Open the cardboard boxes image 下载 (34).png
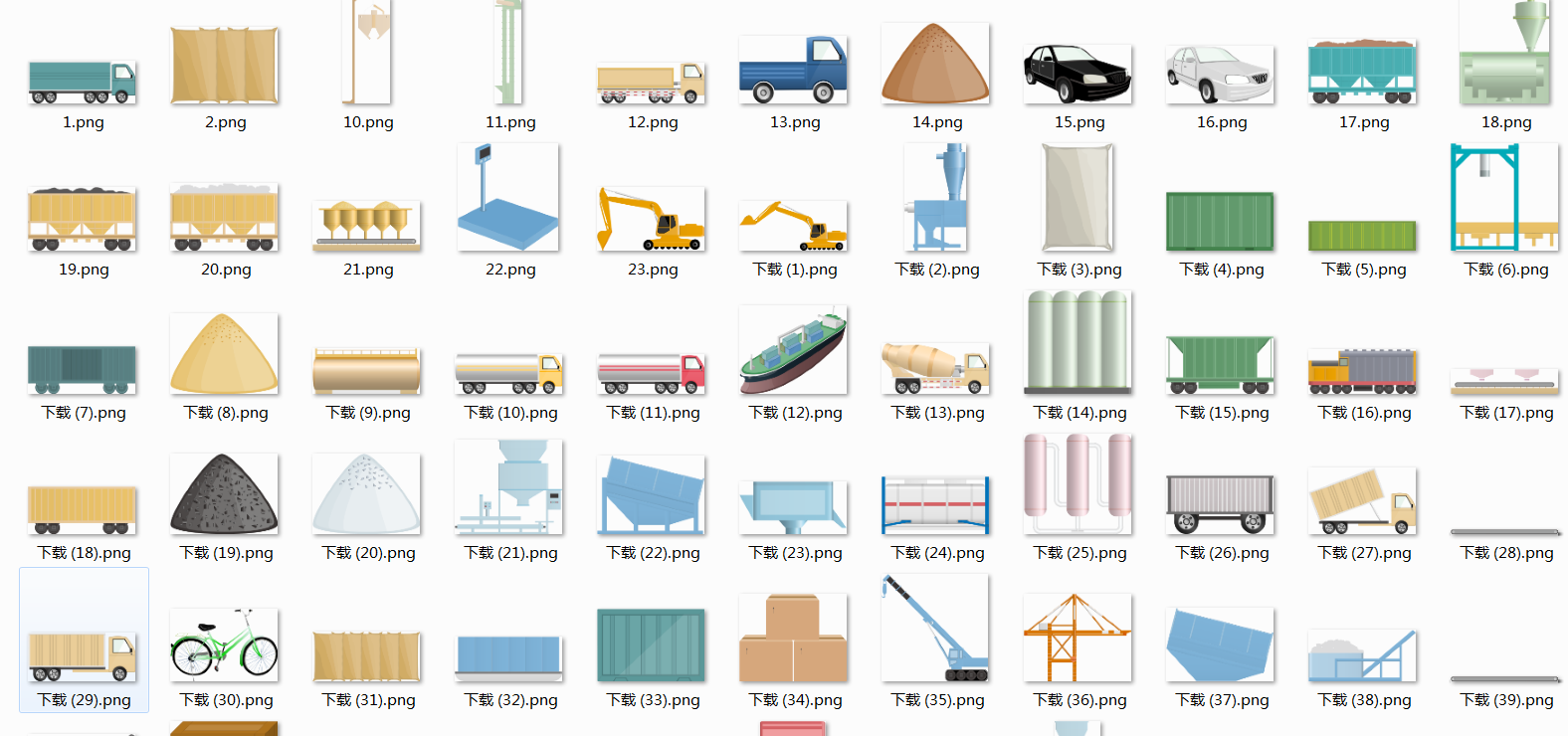This screenshot has height=736, width=1568. click(x=793, y=639)
